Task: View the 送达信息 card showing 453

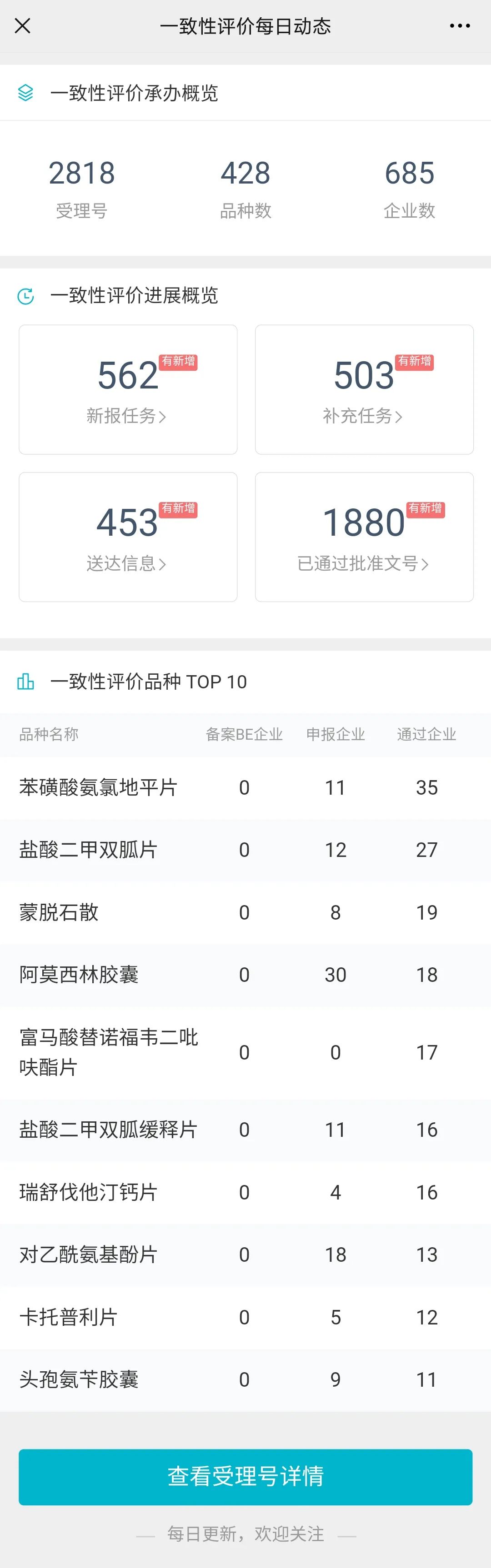Action: [128, 537]
